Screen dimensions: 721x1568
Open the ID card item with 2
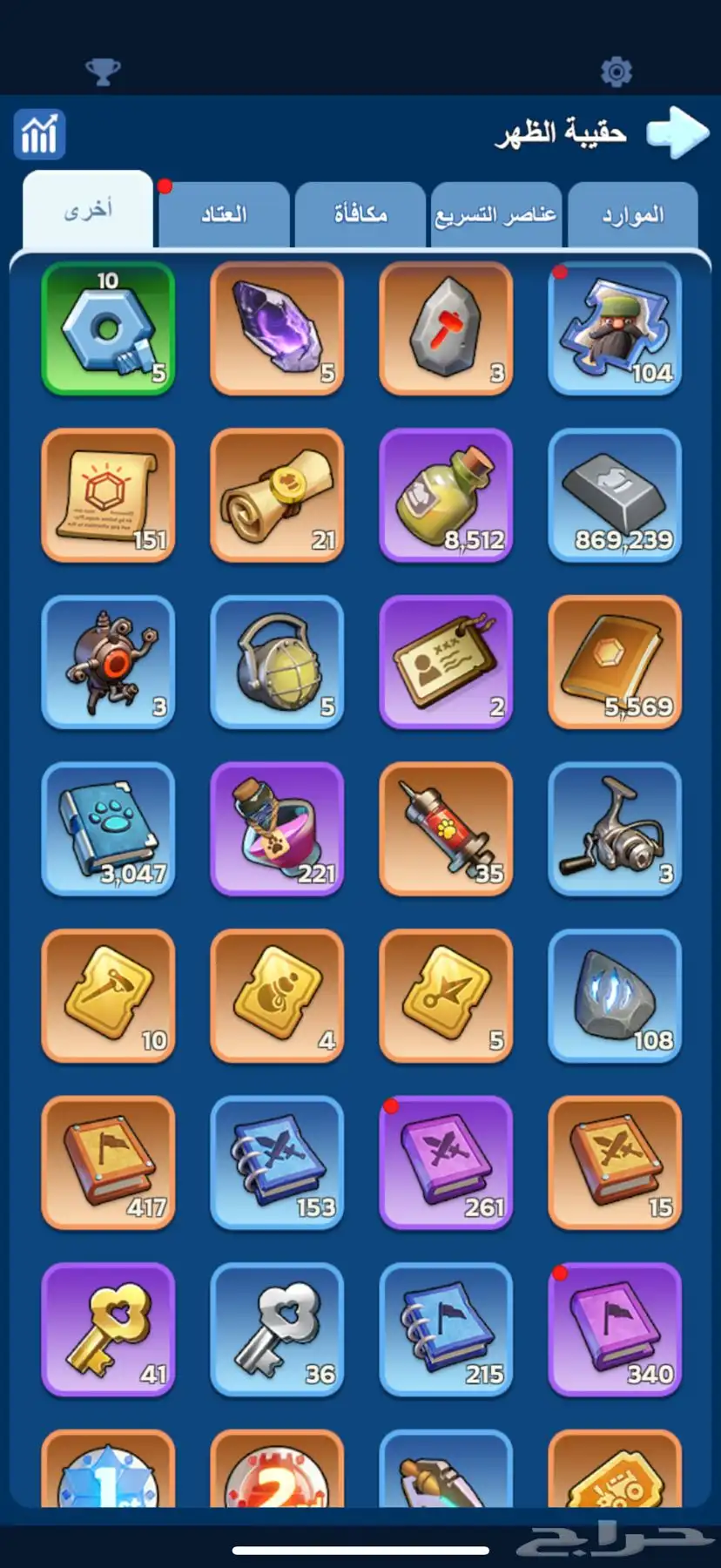click(446, 663)
